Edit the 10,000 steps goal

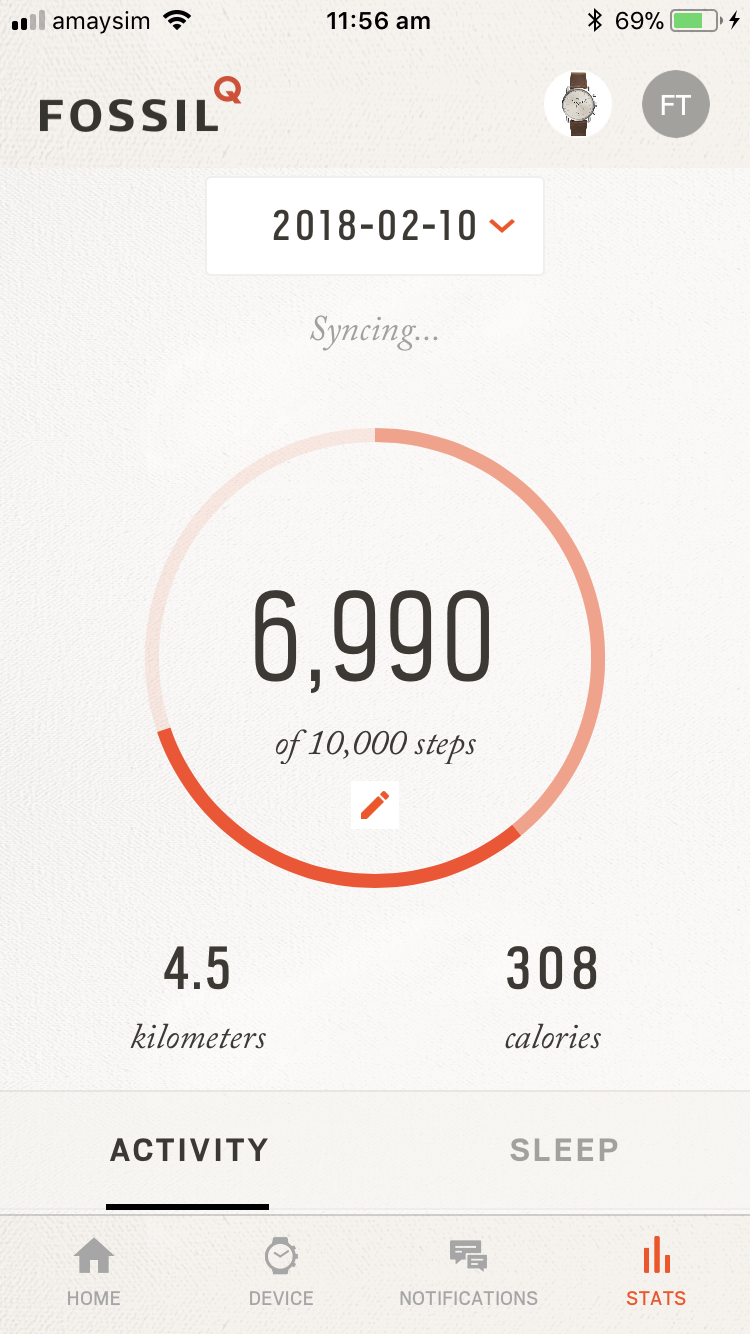point(375,804)
